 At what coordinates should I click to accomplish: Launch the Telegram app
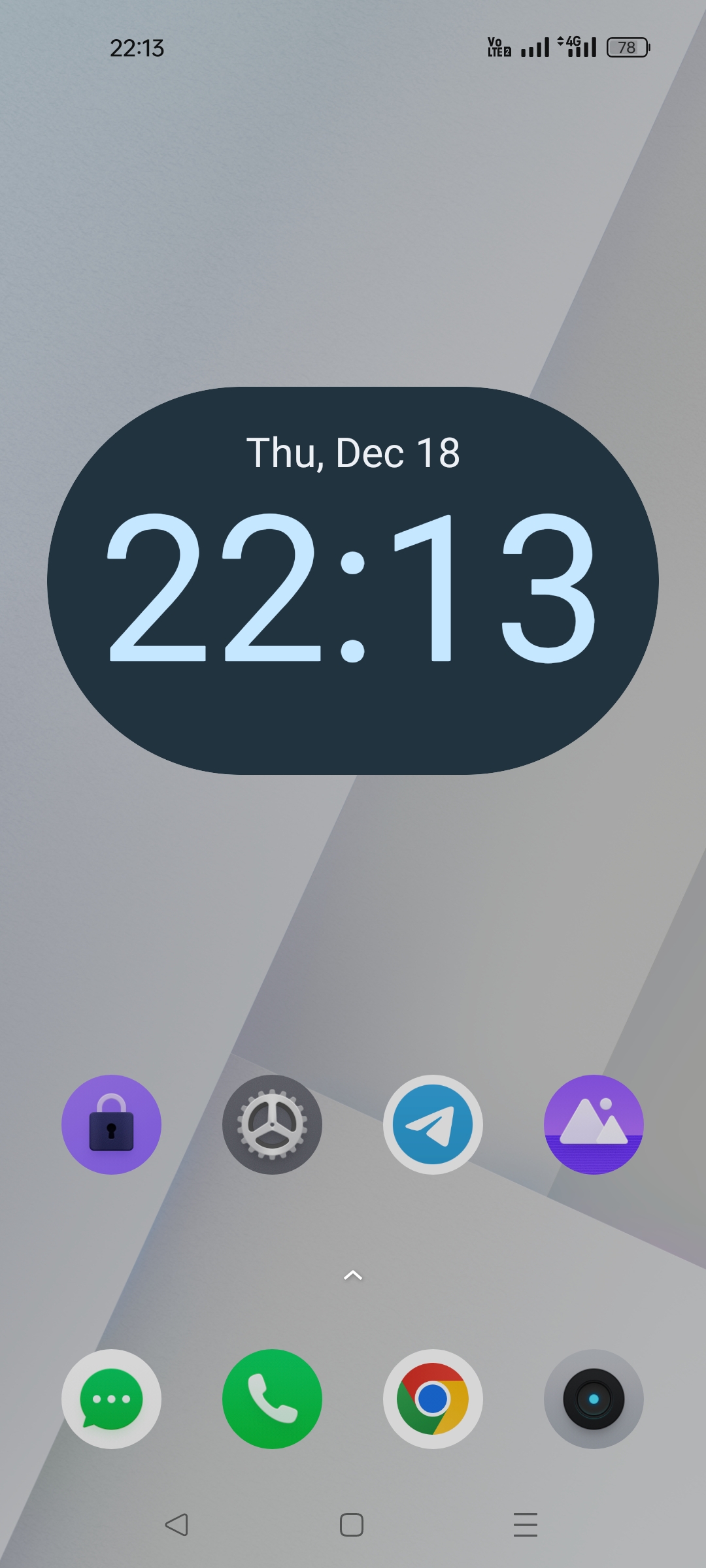pos(433,1124)
